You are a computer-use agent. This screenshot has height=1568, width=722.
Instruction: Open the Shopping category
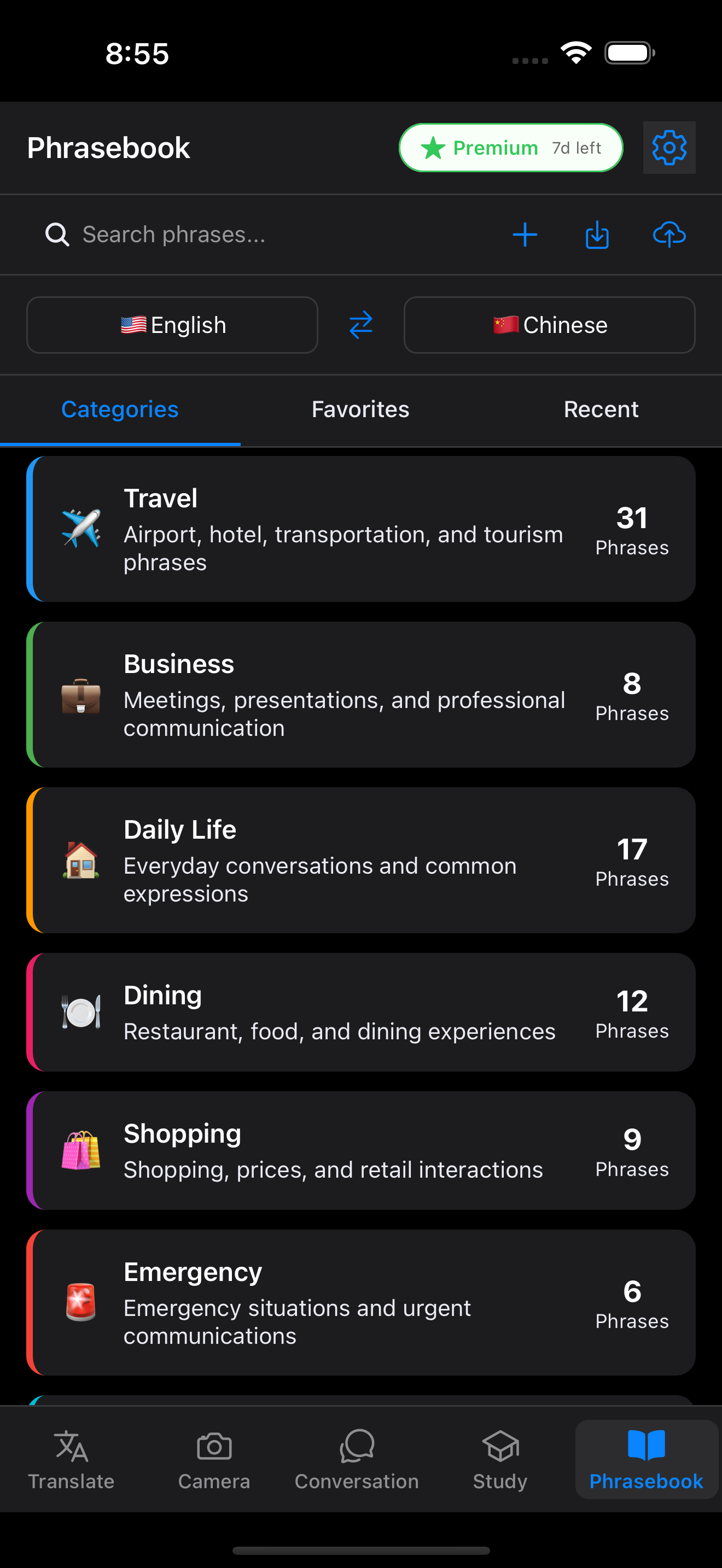click(x=360, y=1150)
